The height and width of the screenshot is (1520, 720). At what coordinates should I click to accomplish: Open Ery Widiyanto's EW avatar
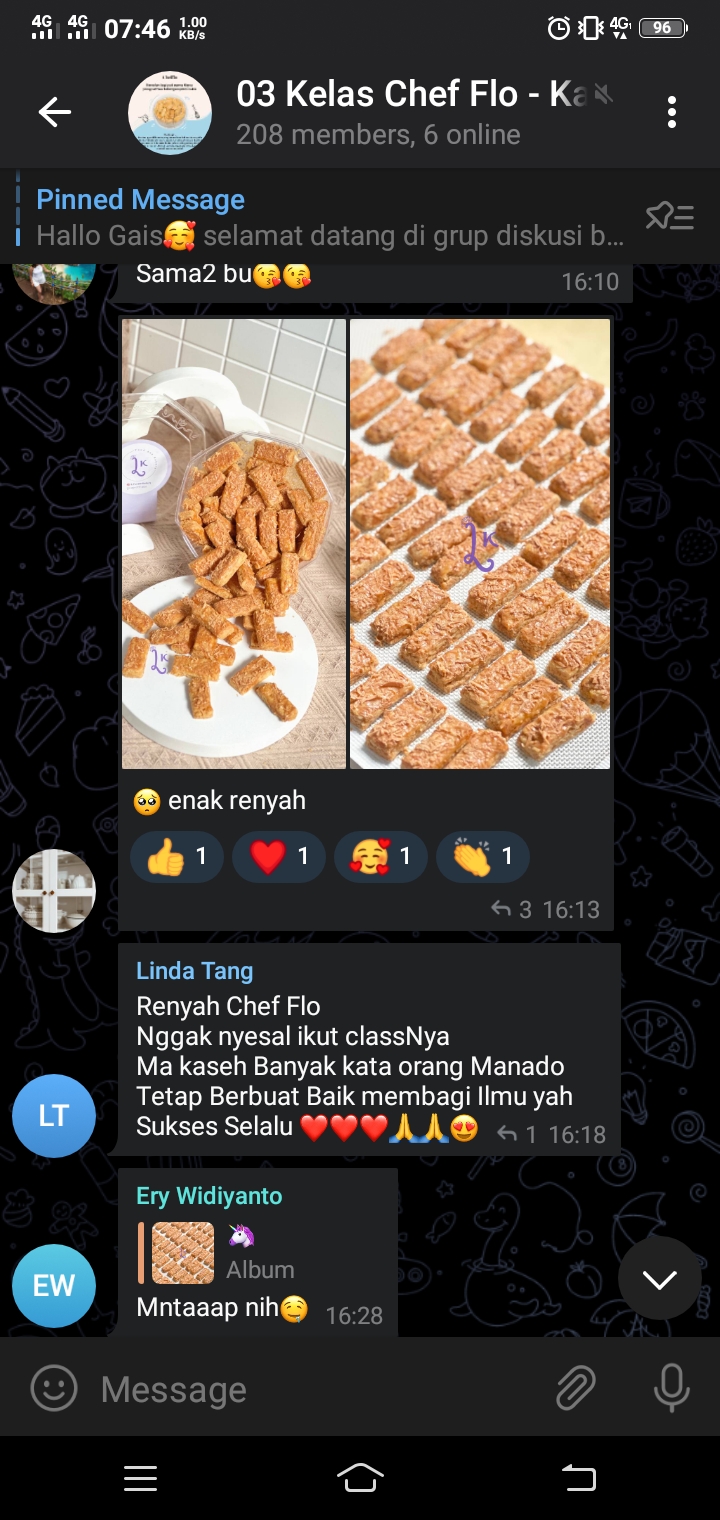click(54, 1286)
